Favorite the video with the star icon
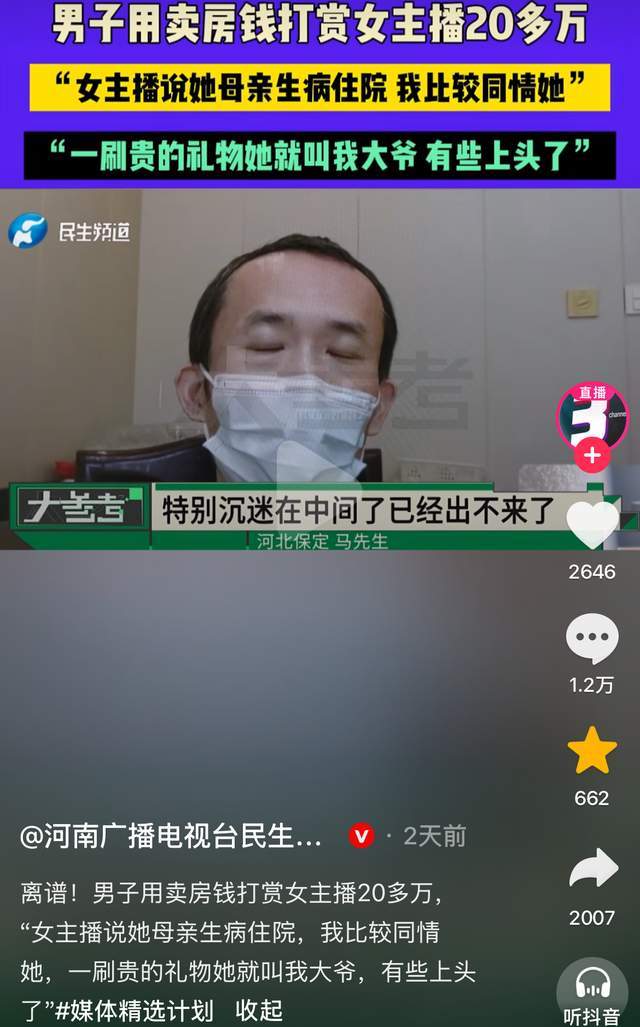 click(592, 751)
